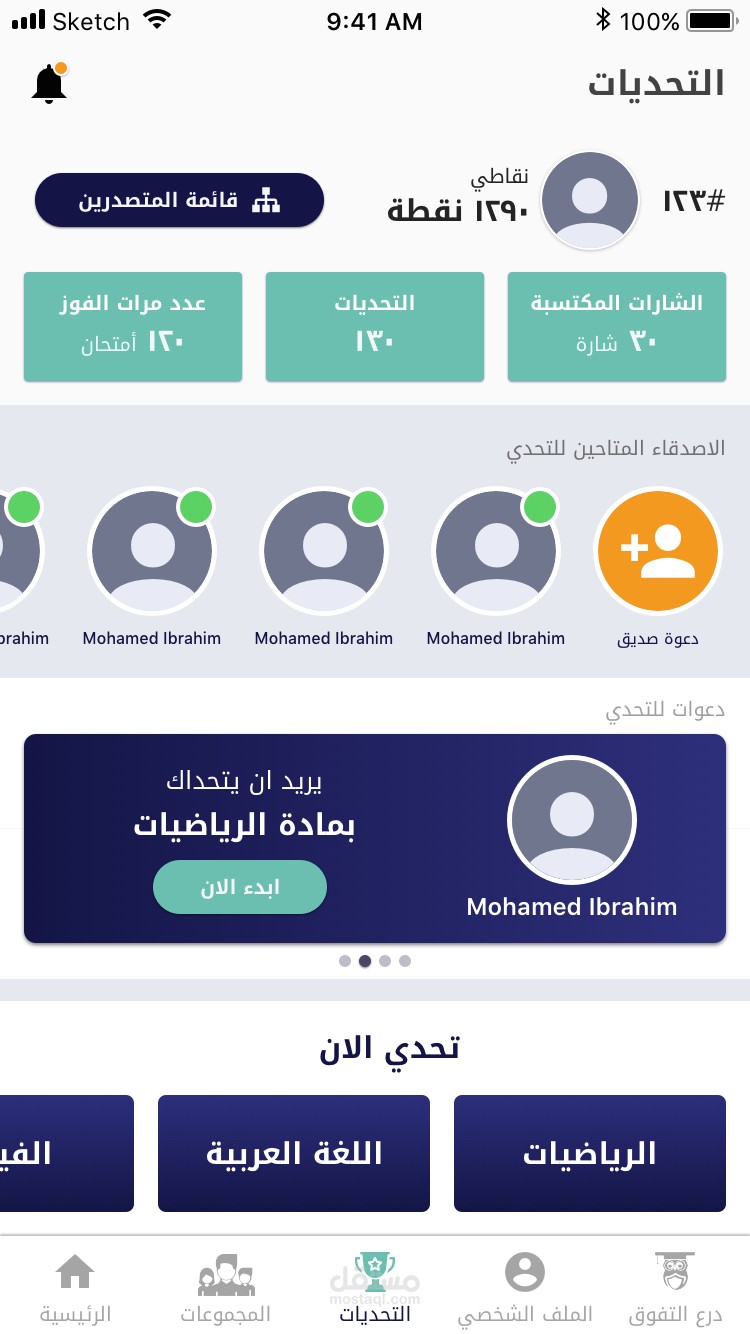Select the الرياضيات challenge subject
Viewport: 750px width, 1334px height.
pos(590,1153)
